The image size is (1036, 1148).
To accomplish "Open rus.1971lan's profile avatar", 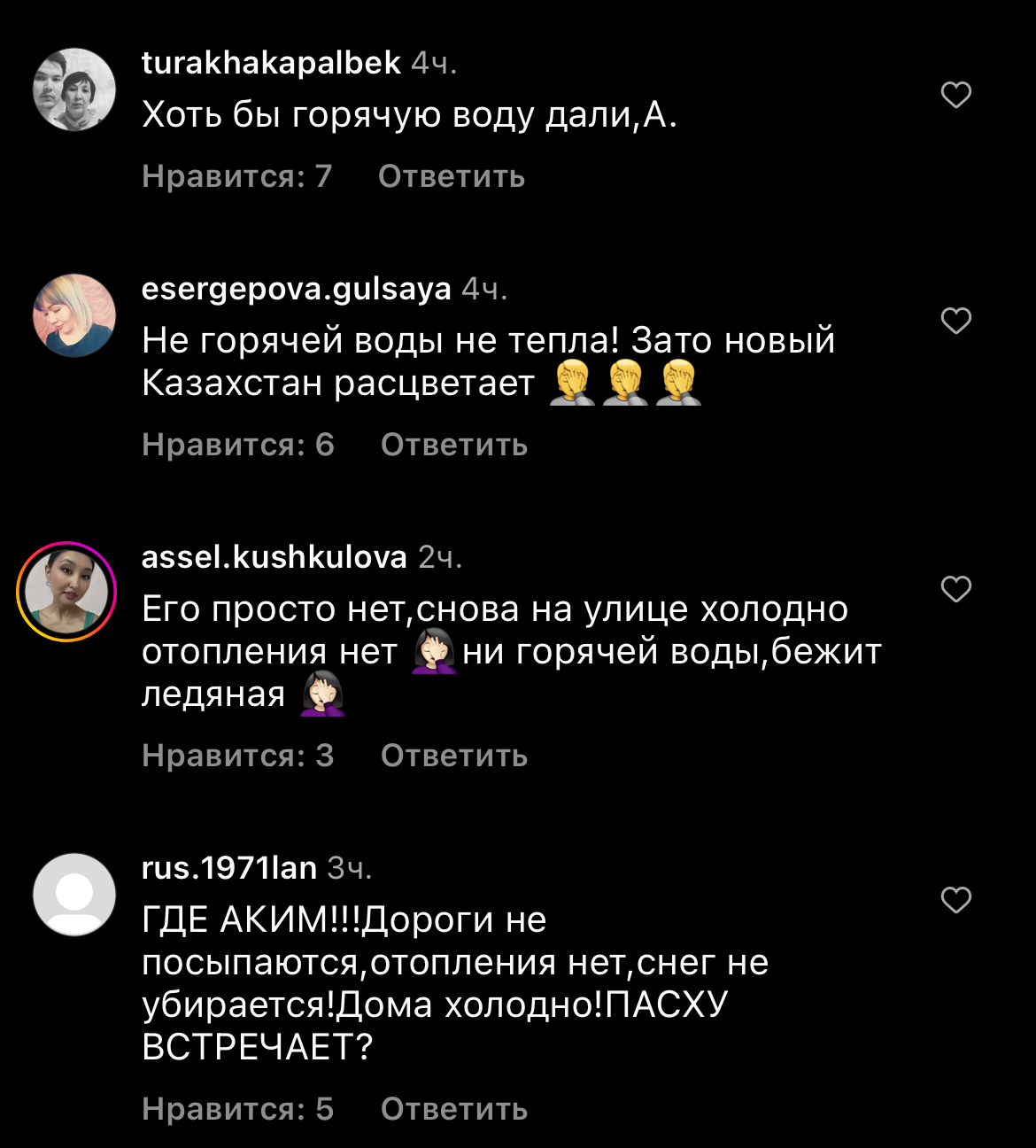I will tap(74, 895).
